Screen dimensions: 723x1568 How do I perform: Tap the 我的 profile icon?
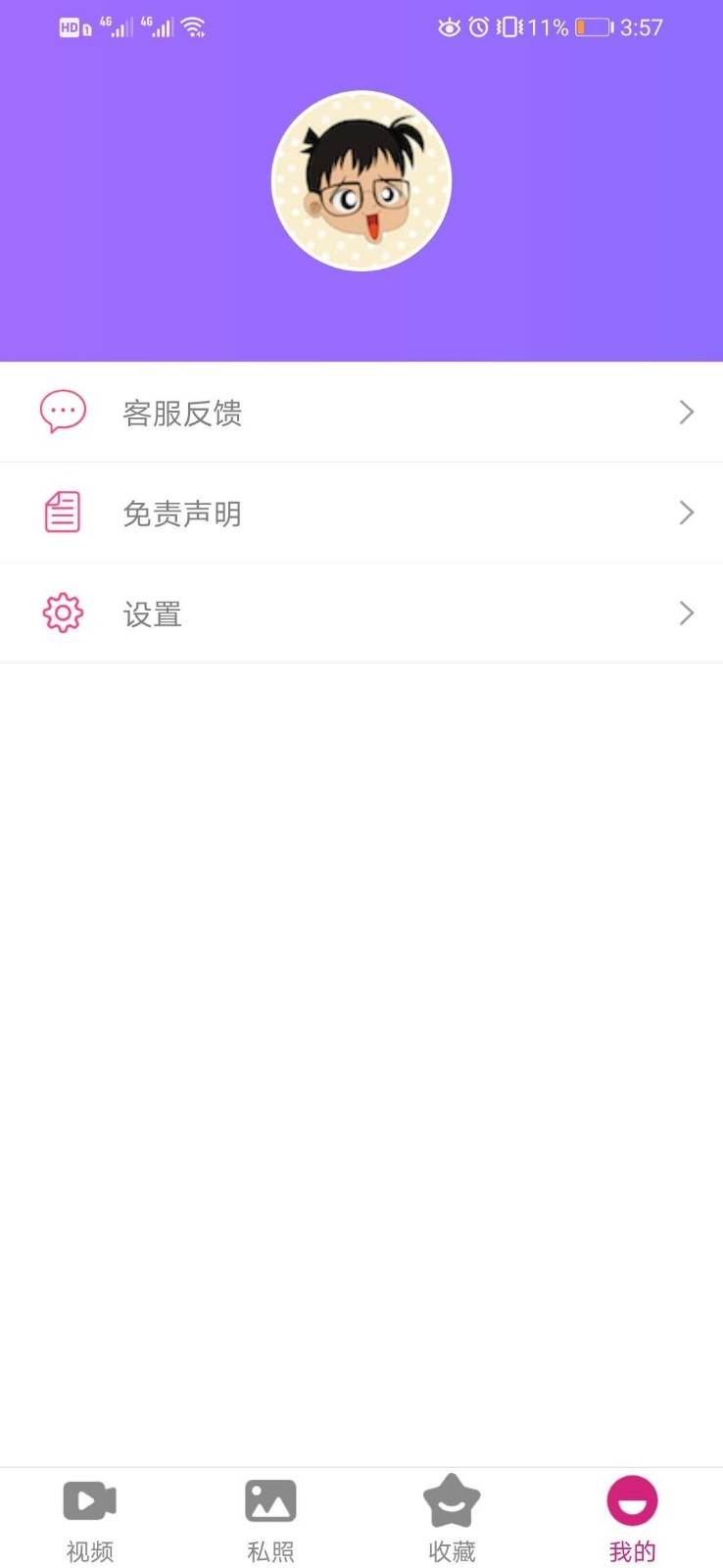tap(632, 1499)
